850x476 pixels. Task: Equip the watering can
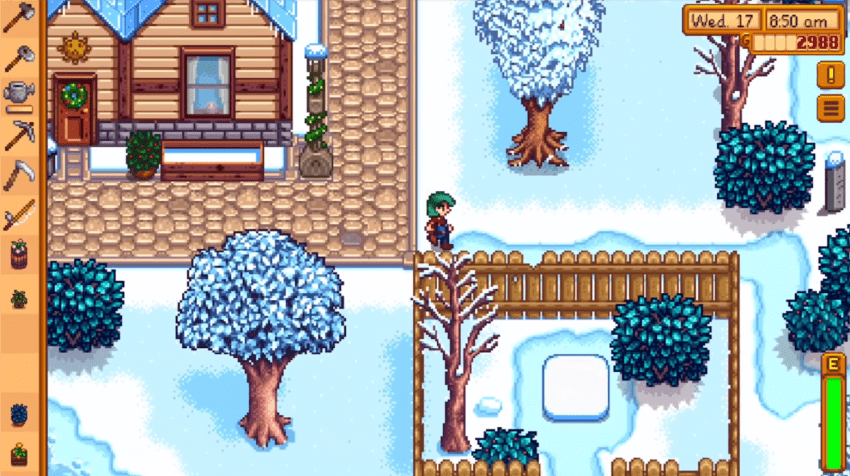[18, 94]
